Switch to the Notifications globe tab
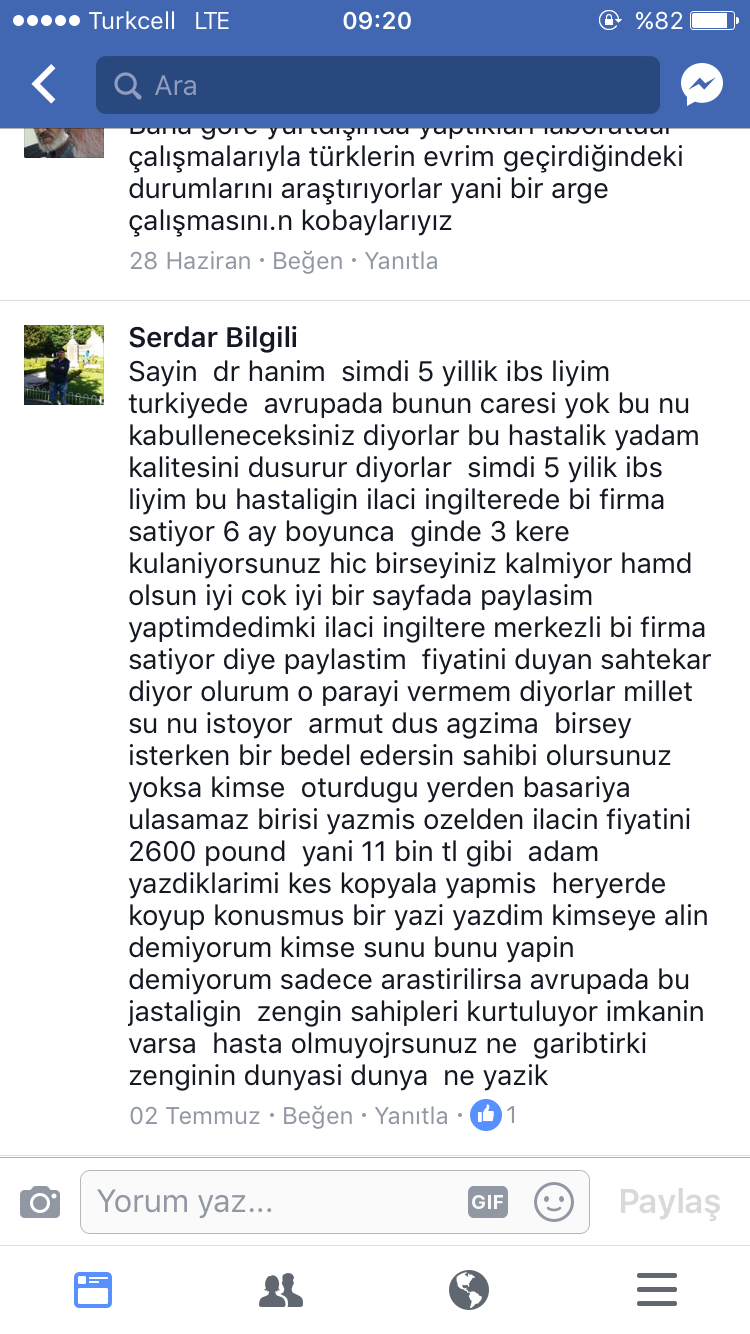The height and width of the screenshot is (1334, 750). click(x=469, y=1290)
